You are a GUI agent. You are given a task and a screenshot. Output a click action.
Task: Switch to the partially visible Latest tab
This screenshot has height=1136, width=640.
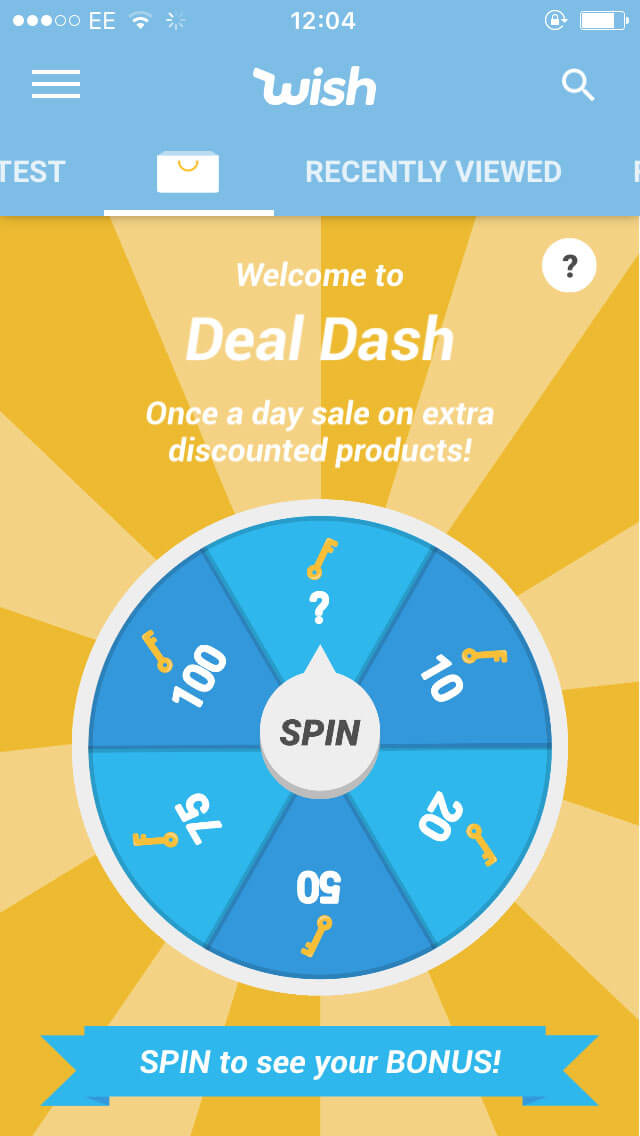click(x=32, y=172)
